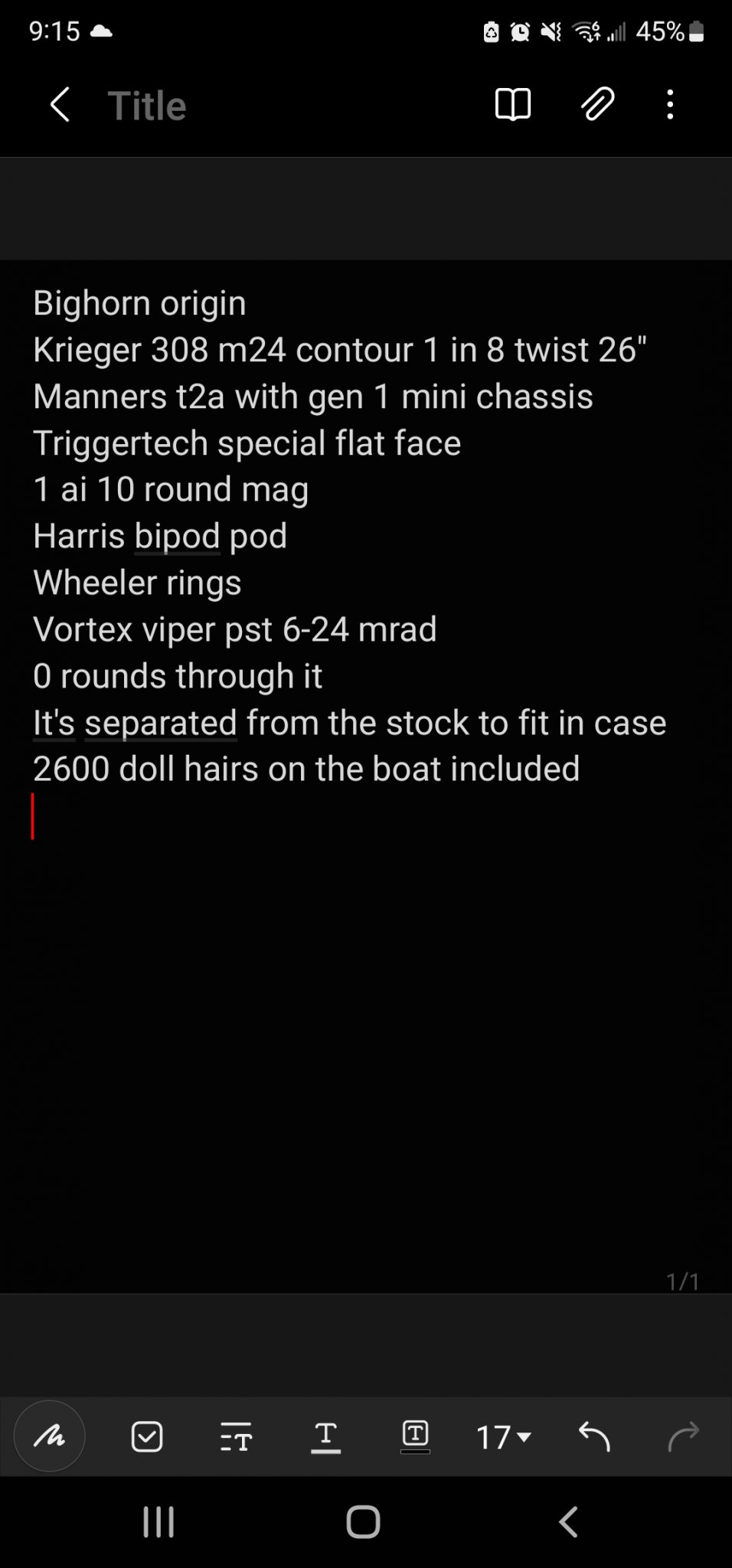Redo the last undone edit
Viewport: 732px width, 1568px height.
click(684, 1436)
